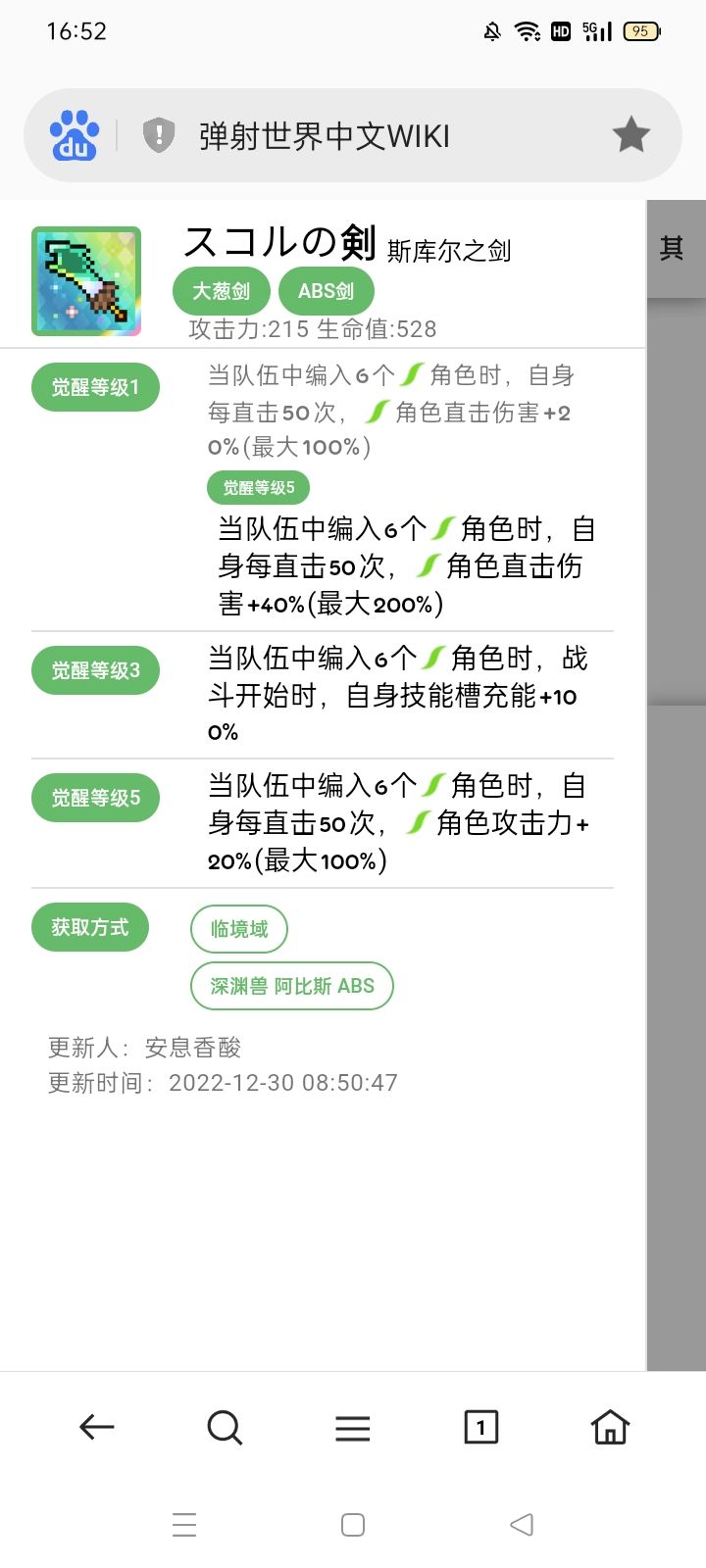Expand the 觉醒等级1 section
This screenshot has height=1568, width=706.
click(94, 386)
